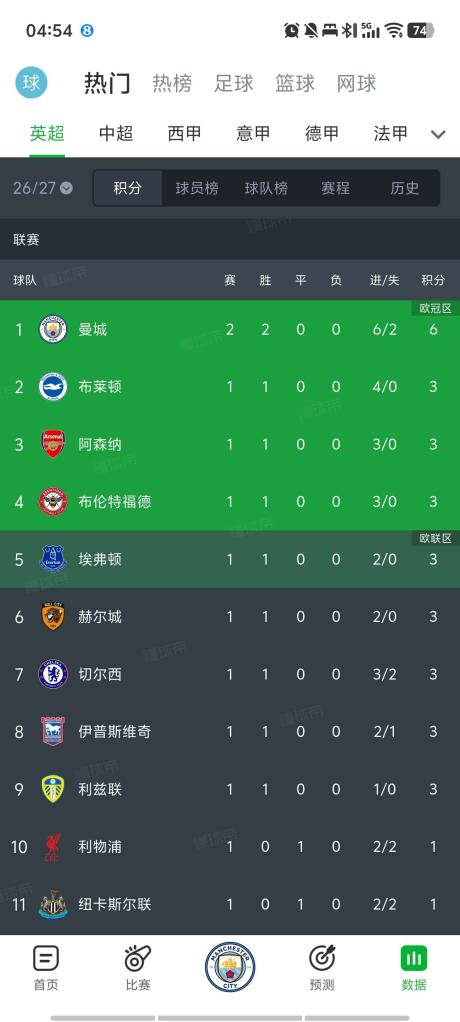Select the 德甲 league tab
Screen dimensions: 460x1022
[322, 134]
